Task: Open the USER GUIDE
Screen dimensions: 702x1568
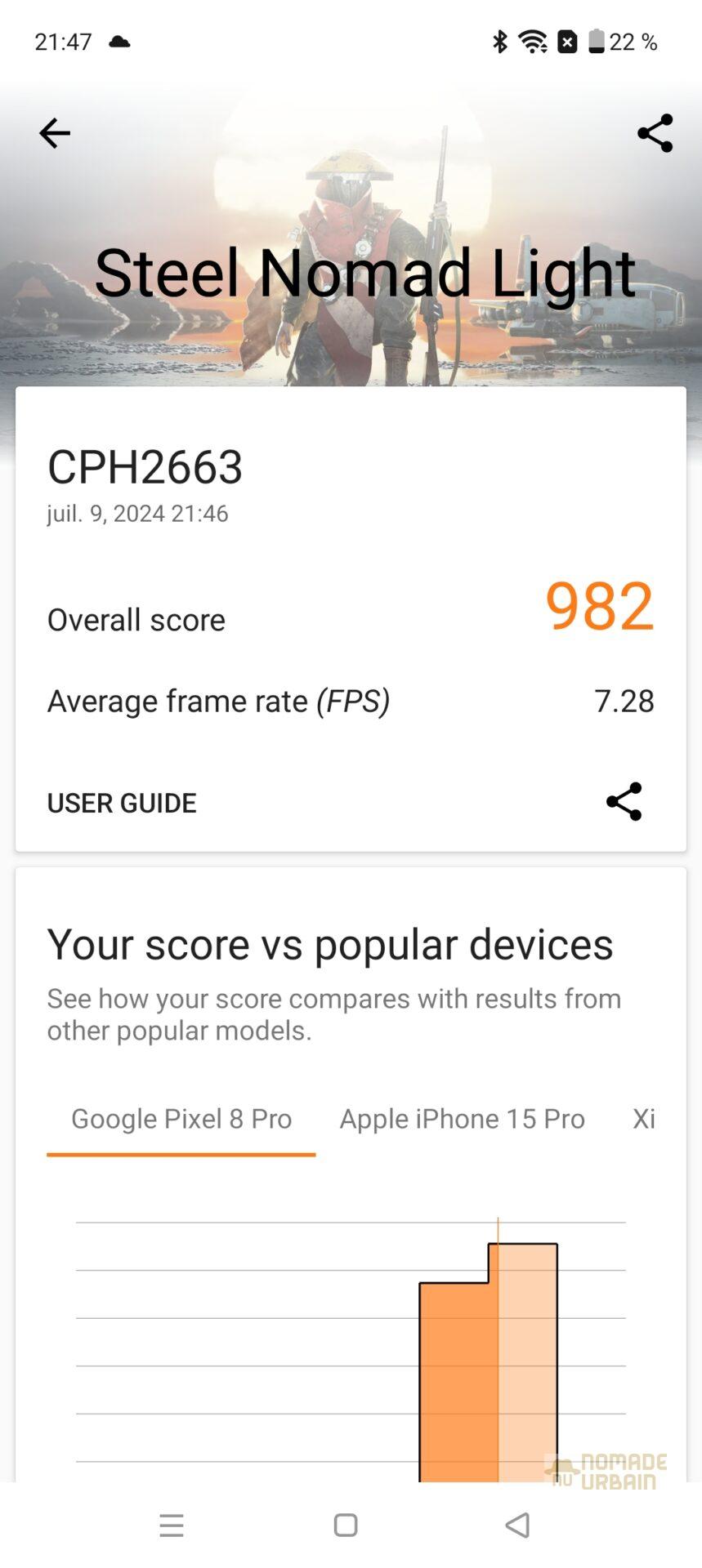Action: (x=122, y=803)
